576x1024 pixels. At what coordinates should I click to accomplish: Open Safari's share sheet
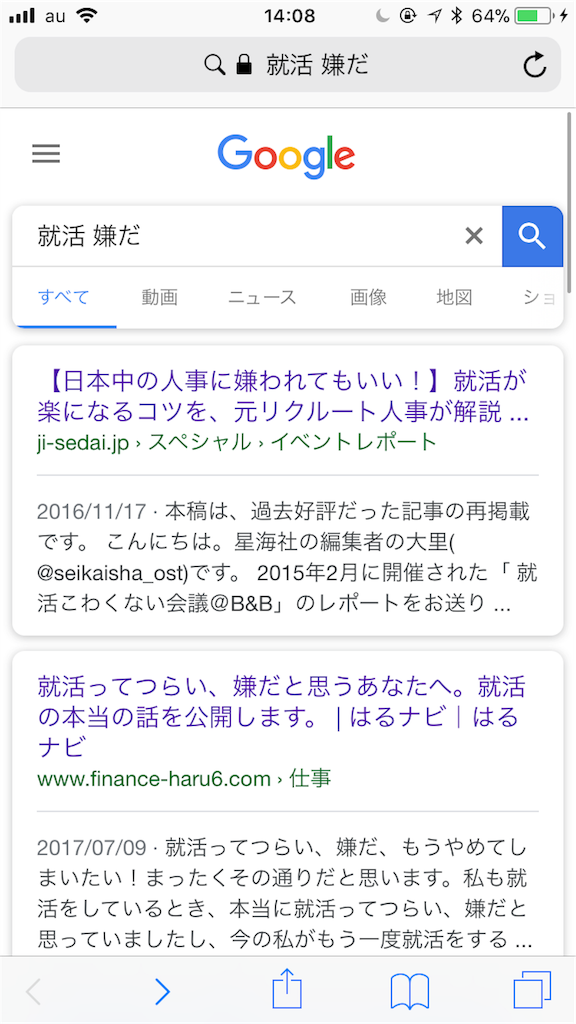(287, 989)
